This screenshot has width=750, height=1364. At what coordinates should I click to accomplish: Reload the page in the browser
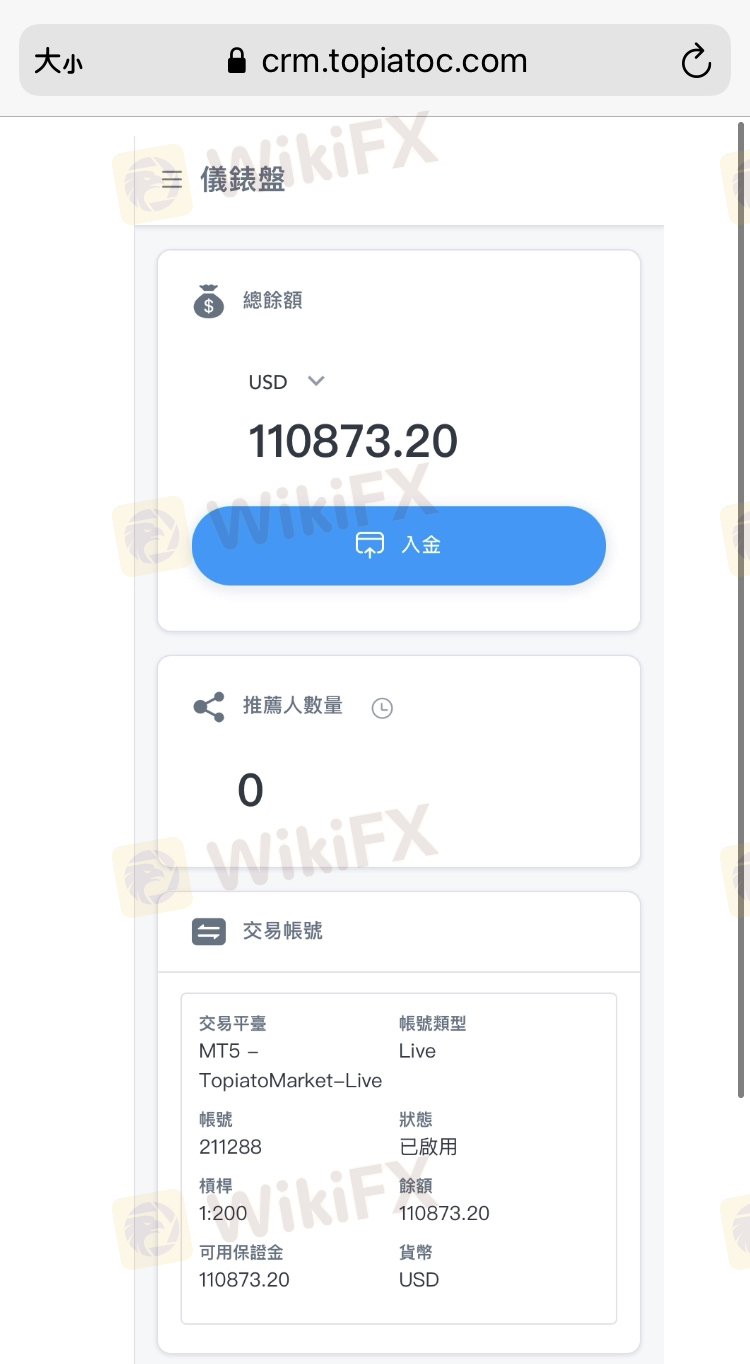point(696,62)
